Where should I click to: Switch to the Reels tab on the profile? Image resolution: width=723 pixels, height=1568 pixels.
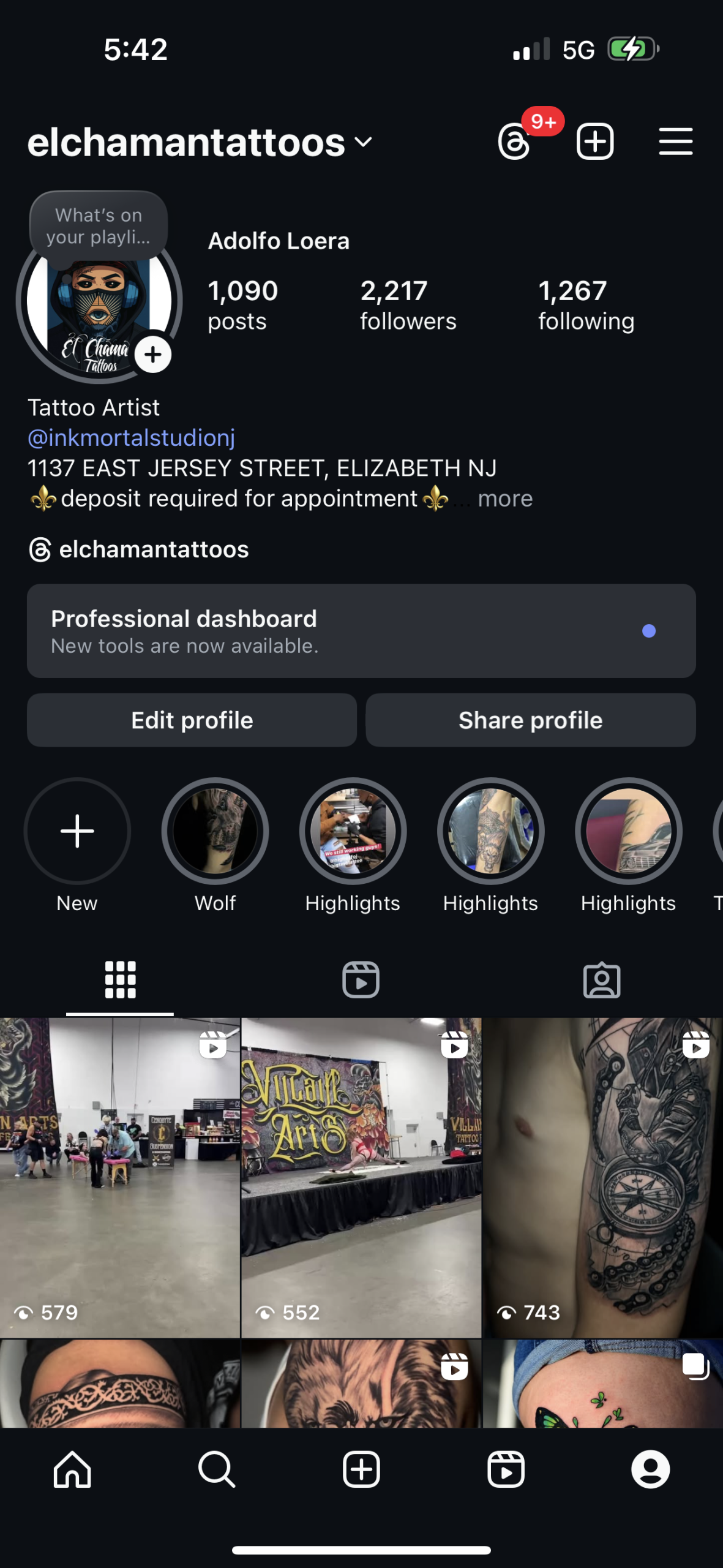[x=361, y=979]
